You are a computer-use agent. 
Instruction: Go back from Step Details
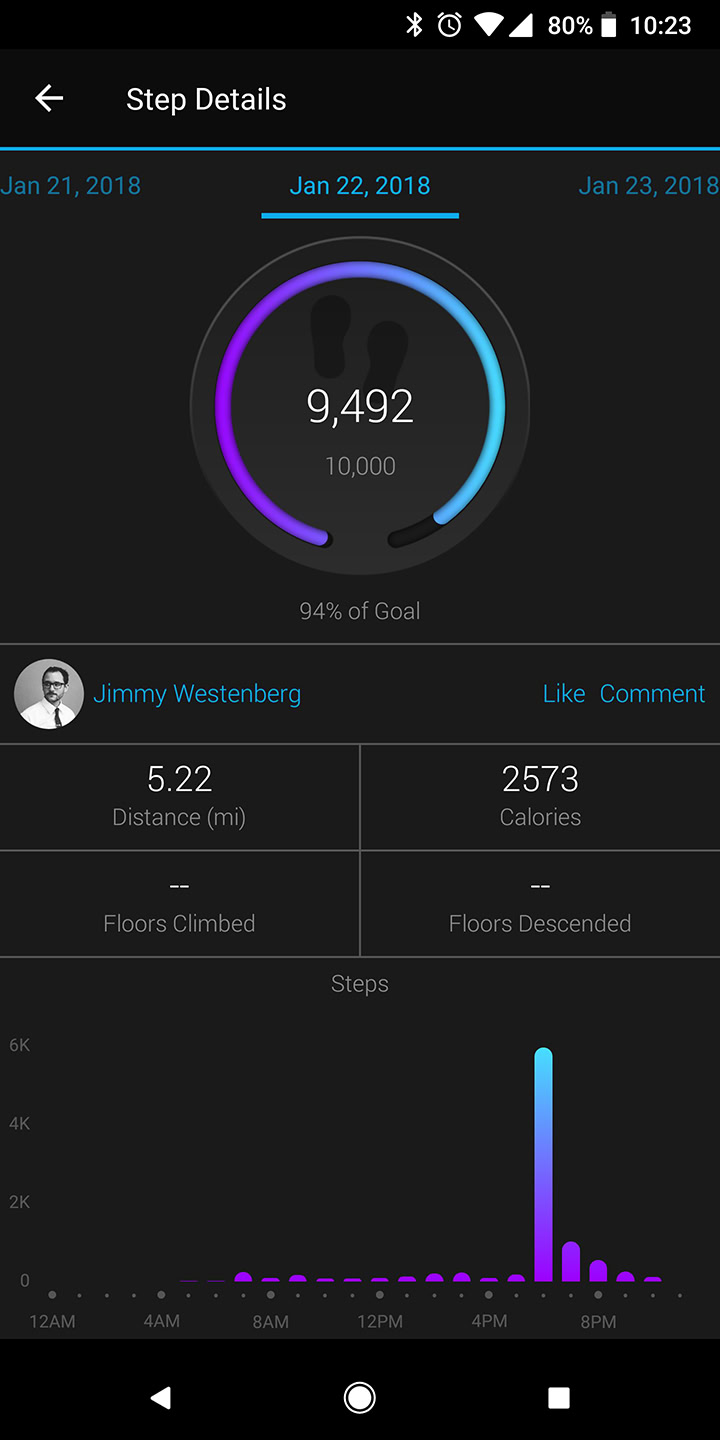pos(49,98)
